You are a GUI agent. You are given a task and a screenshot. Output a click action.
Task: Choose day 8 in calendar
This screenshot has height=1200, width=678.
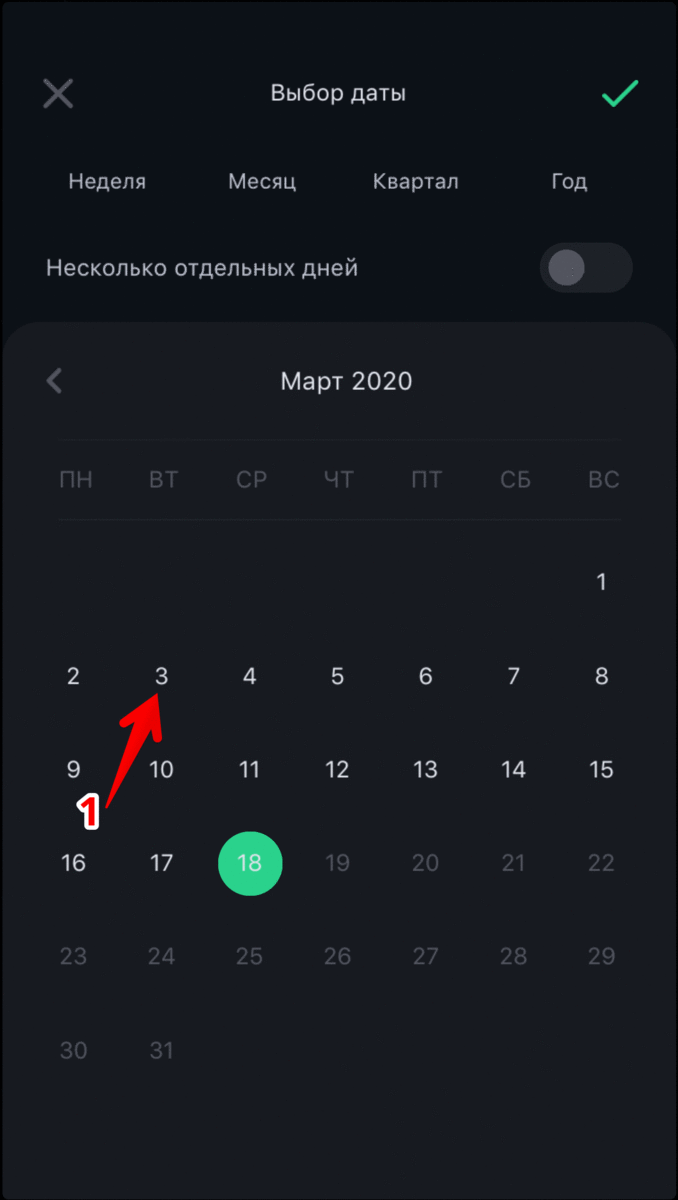point(601,677)
